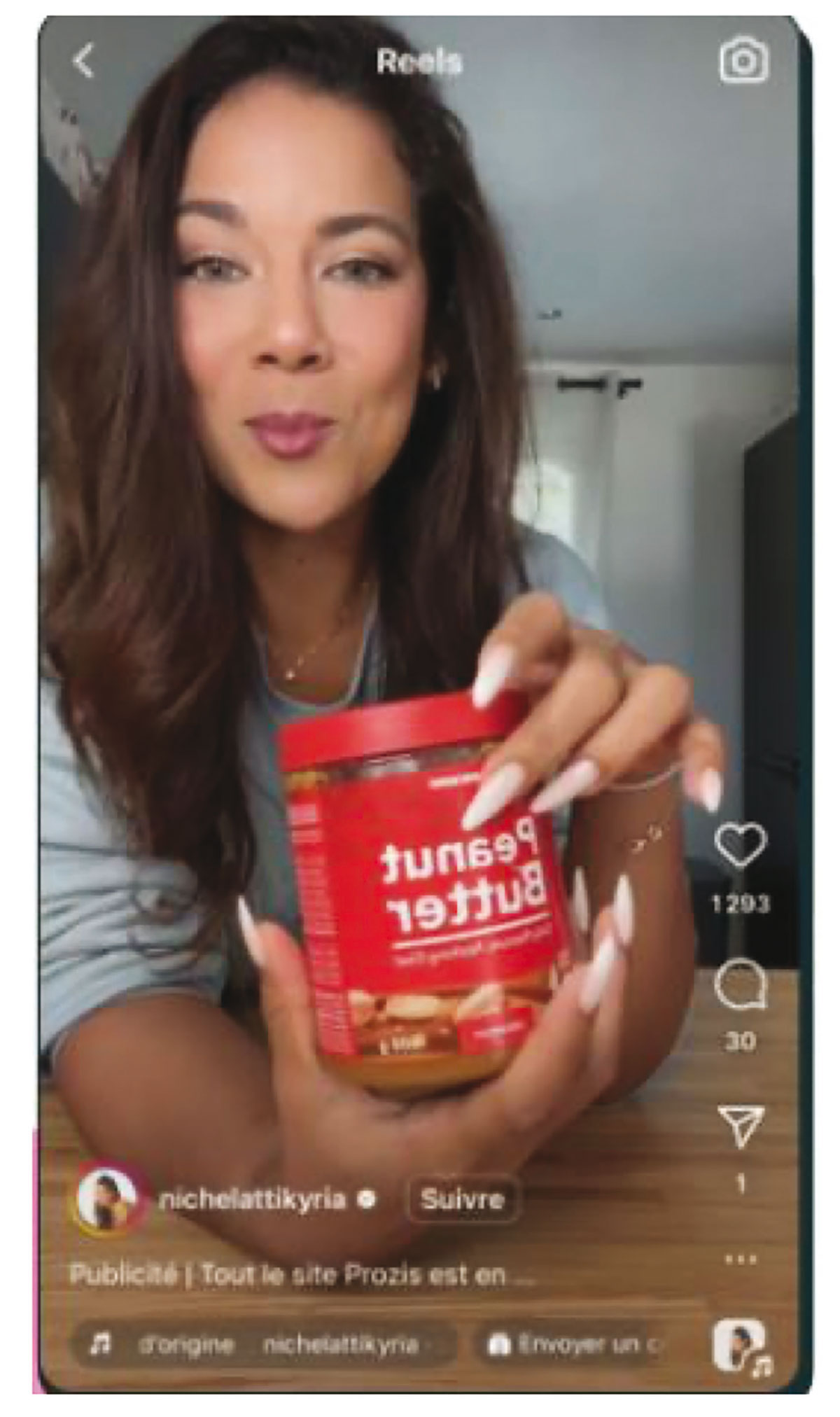Like this reel with the heart icon
The height and width of the screenshot is (1417, 840).
(741, 846)
